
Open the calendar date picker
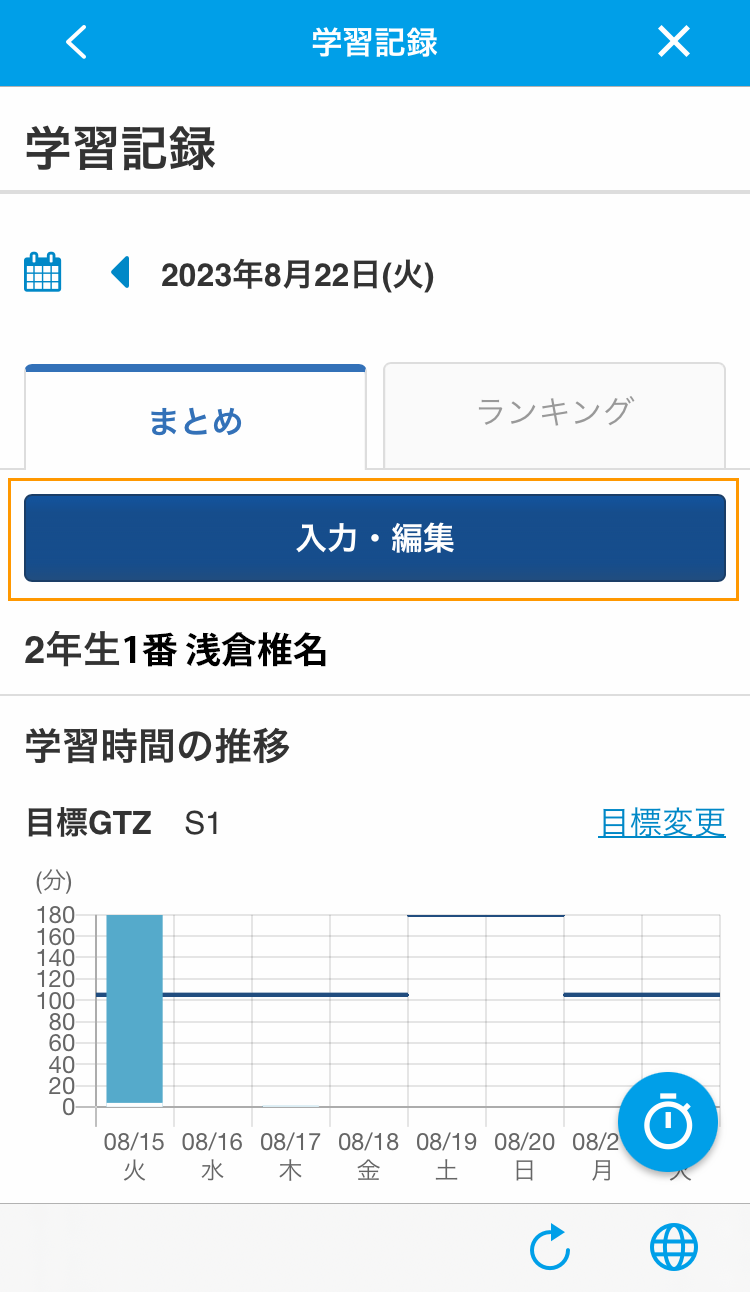pos(43,272)
